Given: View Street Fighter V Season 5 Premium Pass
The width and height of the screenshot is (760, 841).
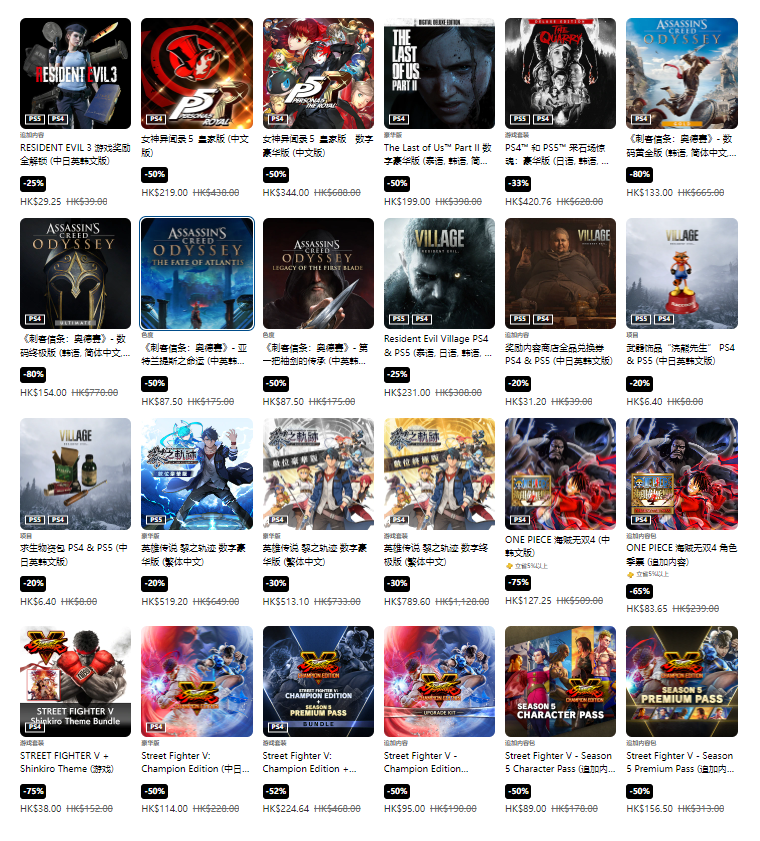Looking at the screenshot, I should tap(682, 681).
